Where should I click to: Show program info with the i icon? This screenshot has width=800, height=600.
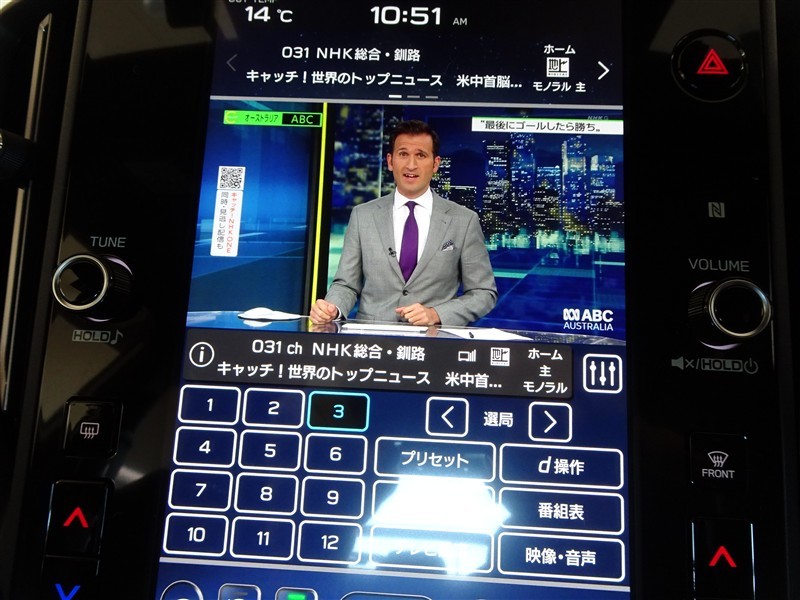(x=202, y=354)
